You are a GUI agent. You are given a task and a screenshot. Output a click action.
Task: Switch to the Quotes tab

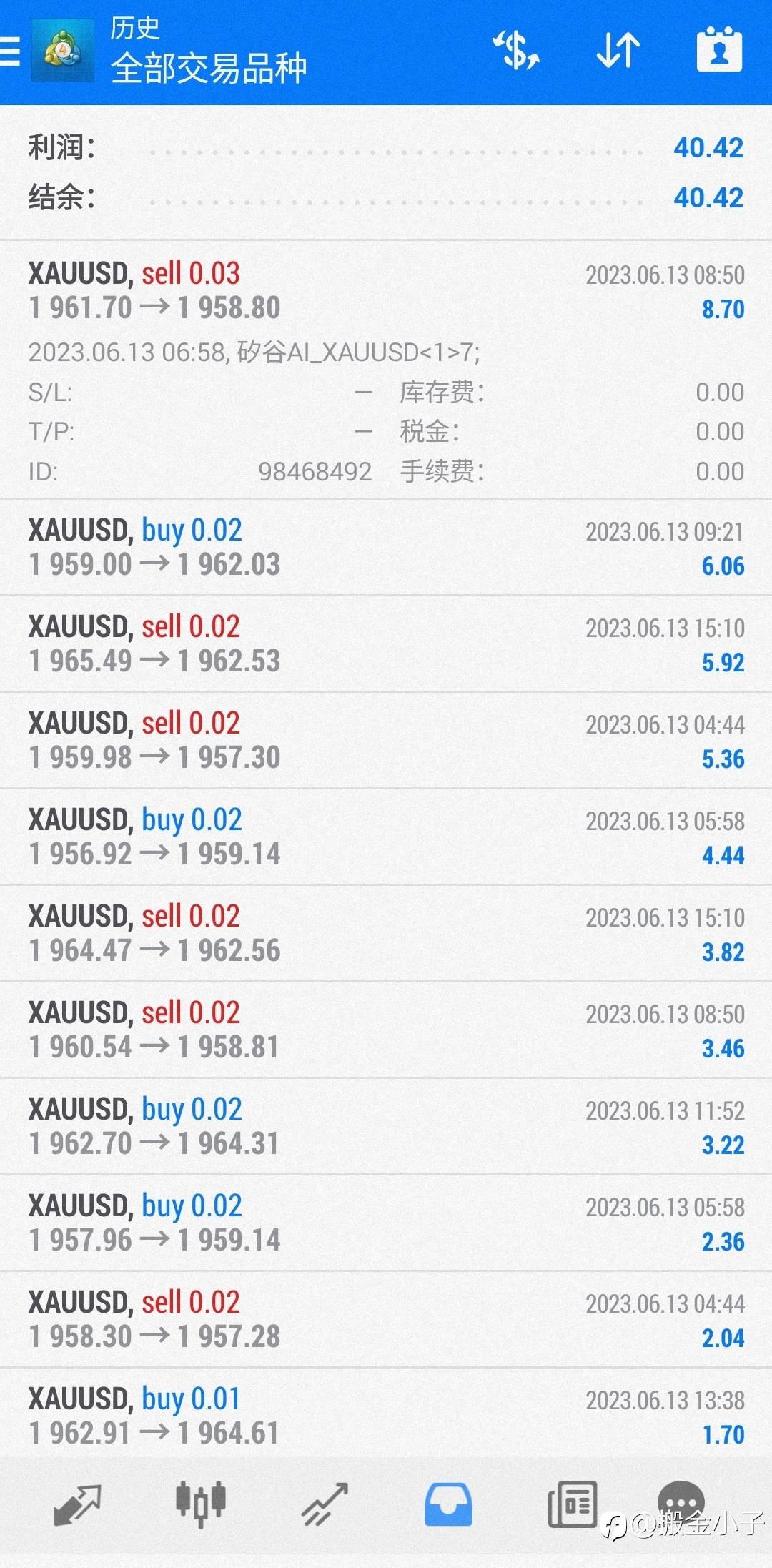(x=77, y=1505)
